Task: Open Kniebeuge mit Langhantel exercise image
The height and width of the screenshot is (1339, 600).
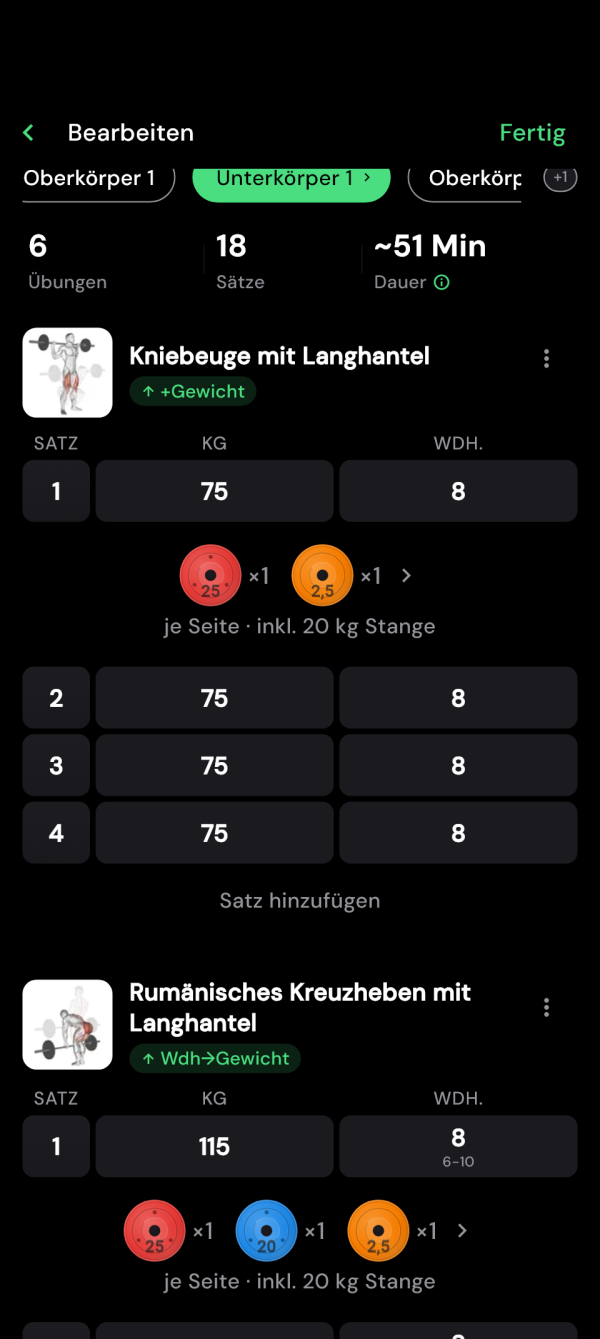Action: (67, 373)
